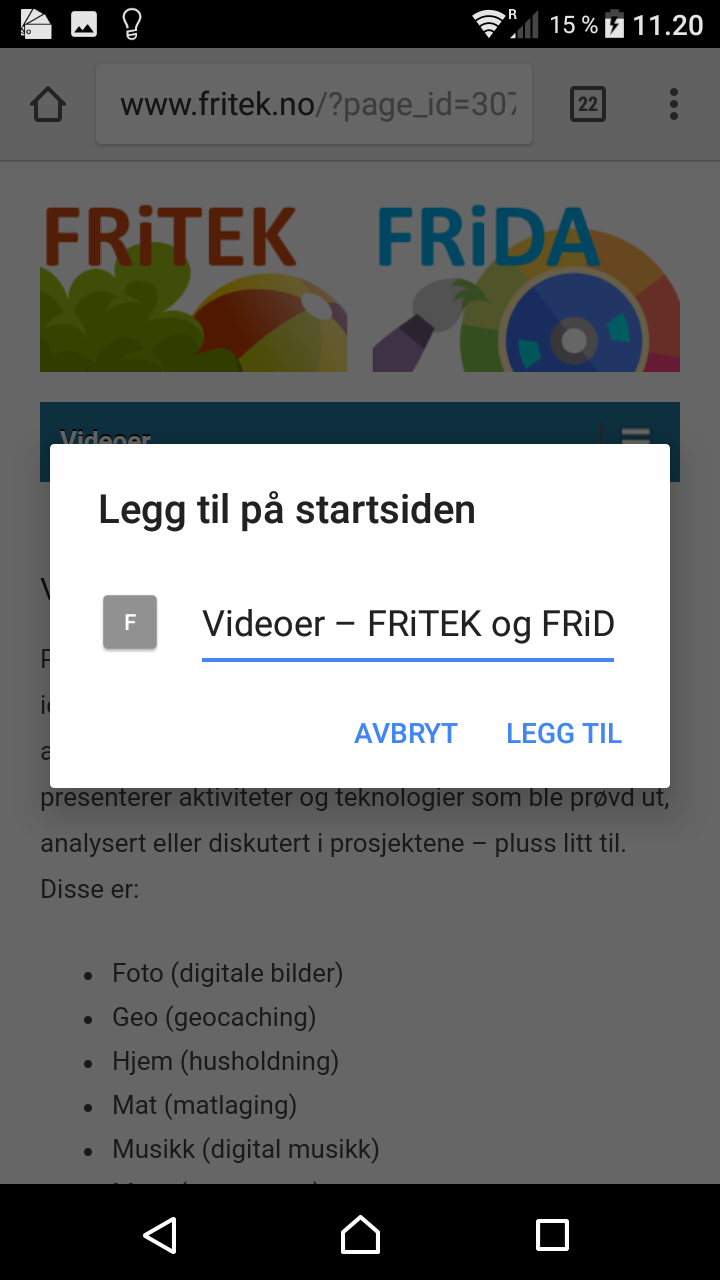This screenshot has height=1280, width=720.
Task: Tap AVBRYT to cancel the dialog
Action: [x=405, y=733]
